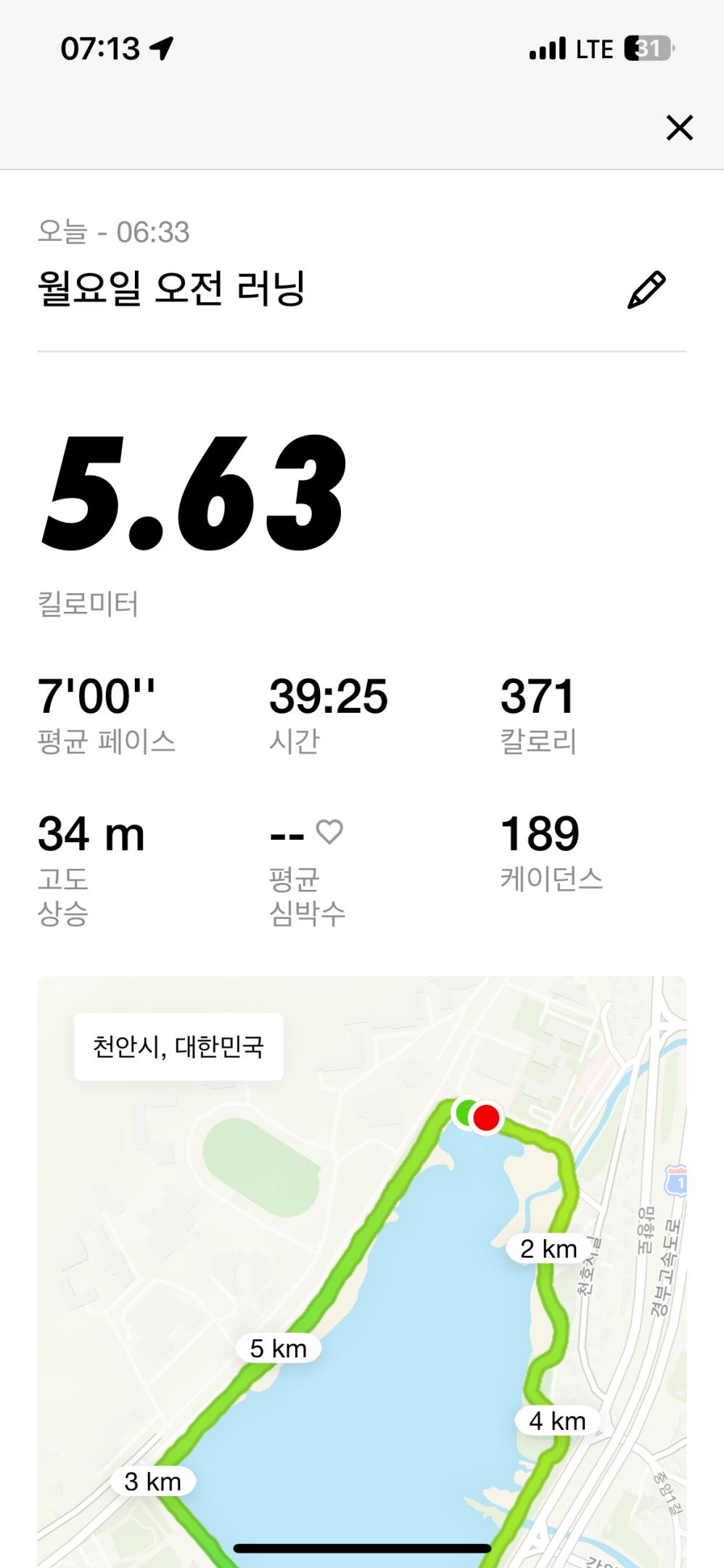Close the run summary screen
This screenshot has height=1568, width=724.
tap(679, 128)
